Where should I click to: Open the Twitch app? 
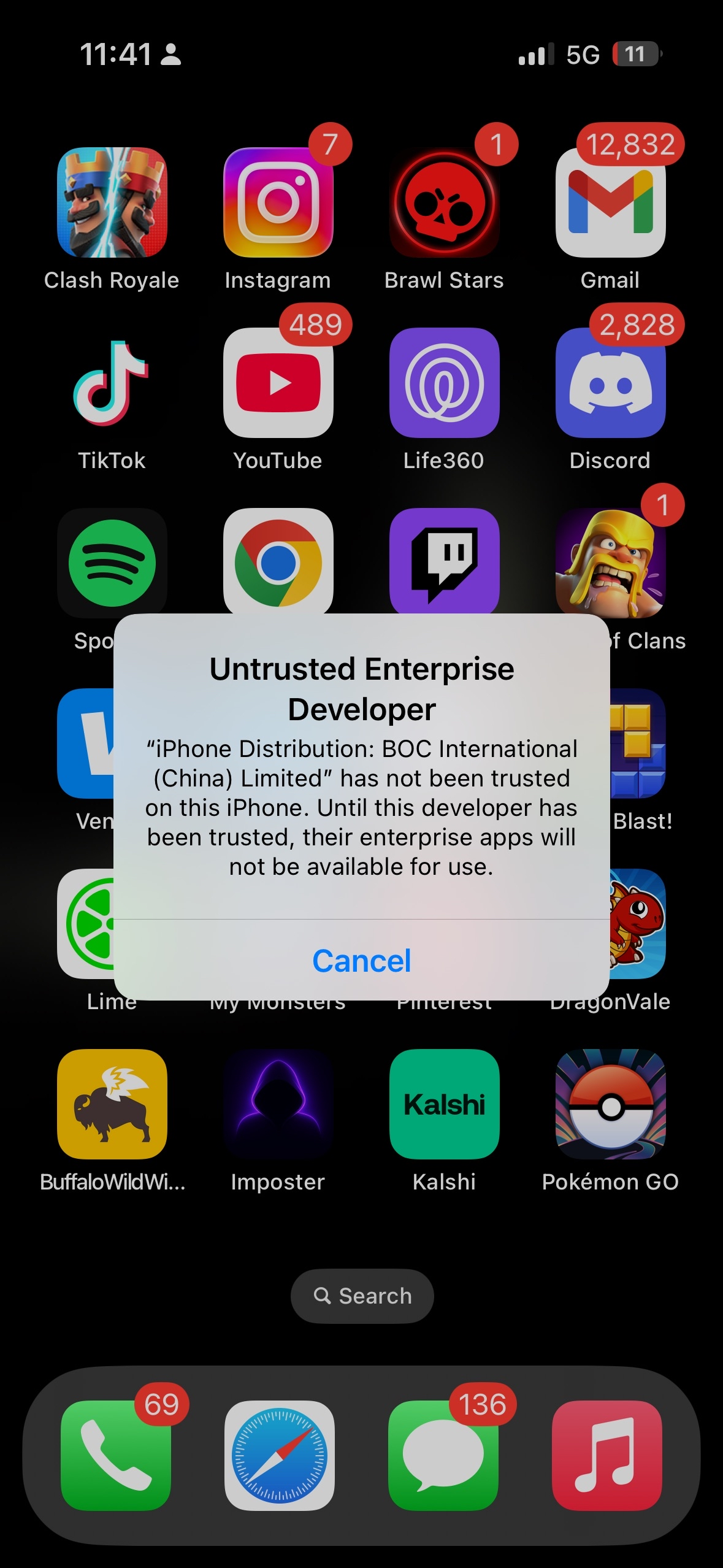[444, 559]
